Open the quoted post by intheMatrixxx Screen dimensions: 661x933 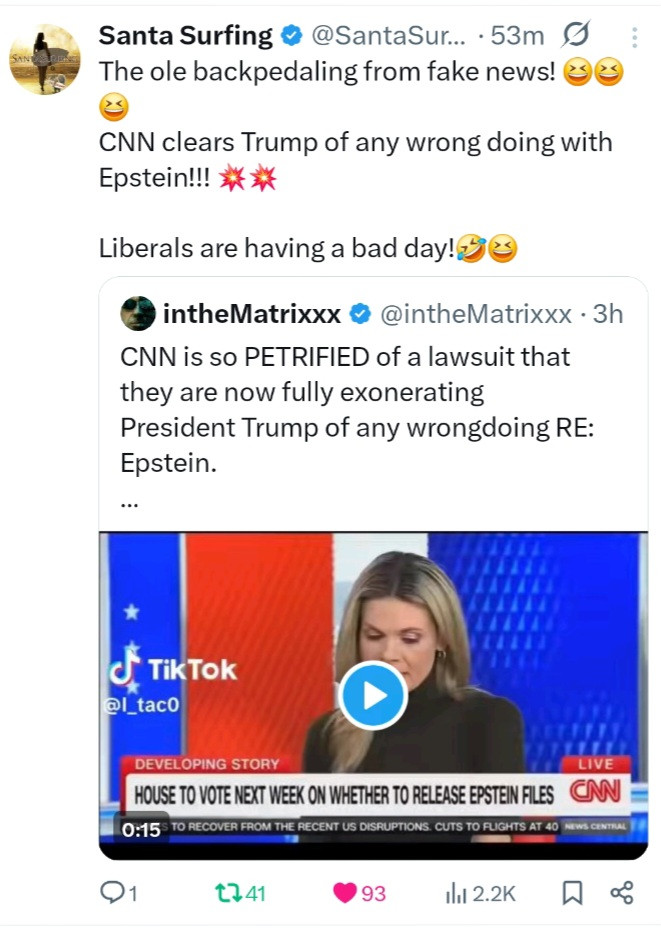coord(370,400)
